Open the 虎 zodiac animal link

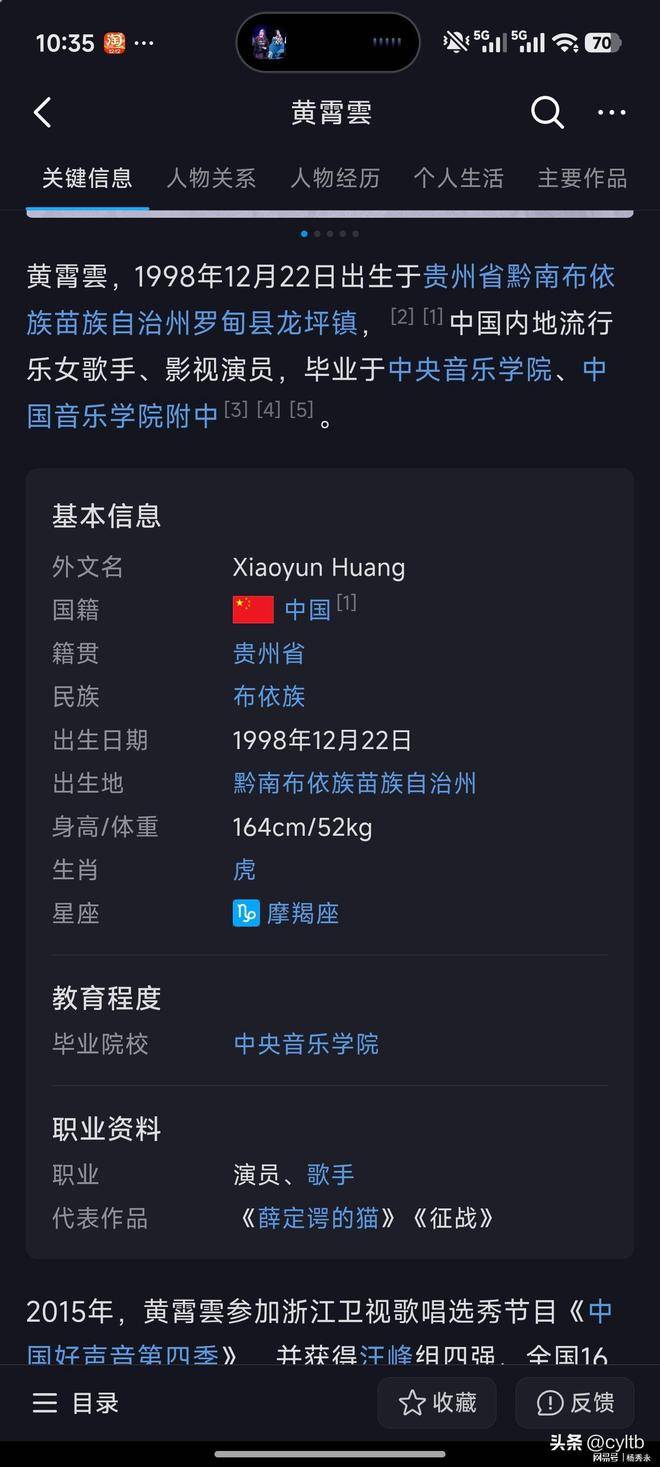pos(244,870)
